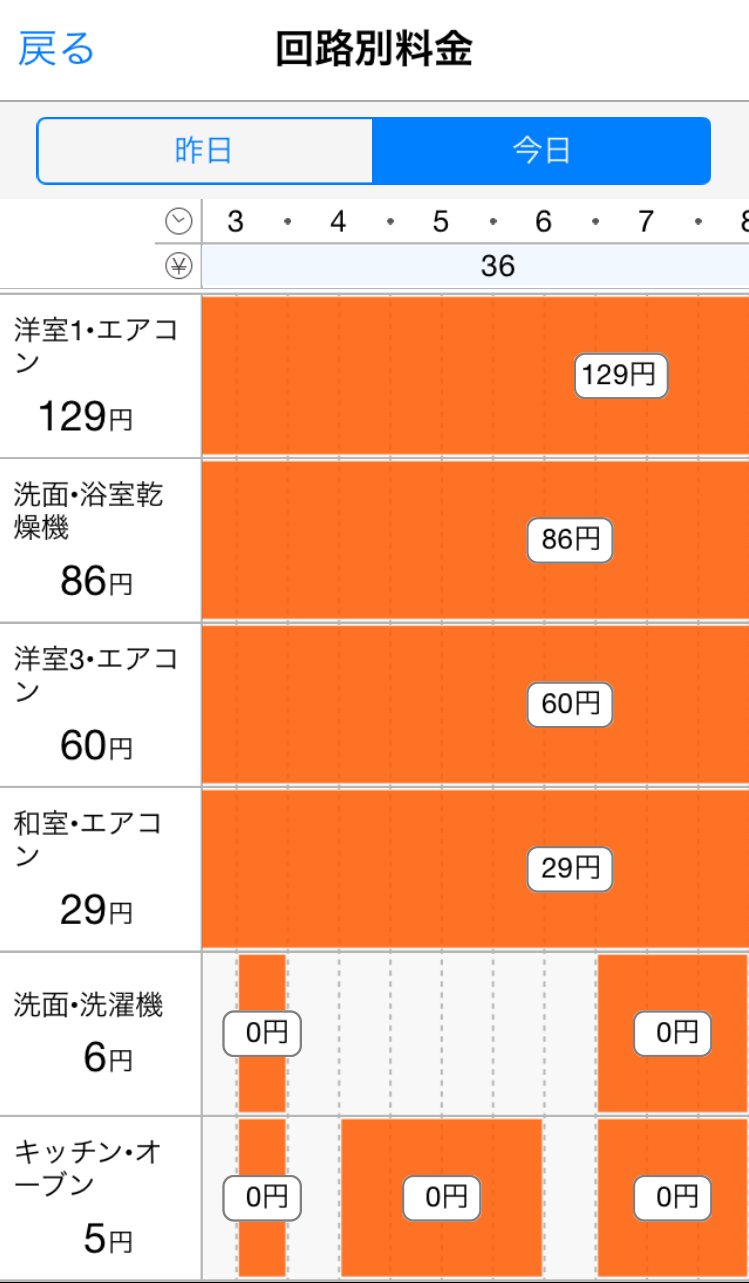
Task: Open the キッチン・オーブン circuit row
Action: pos(100,1196)
